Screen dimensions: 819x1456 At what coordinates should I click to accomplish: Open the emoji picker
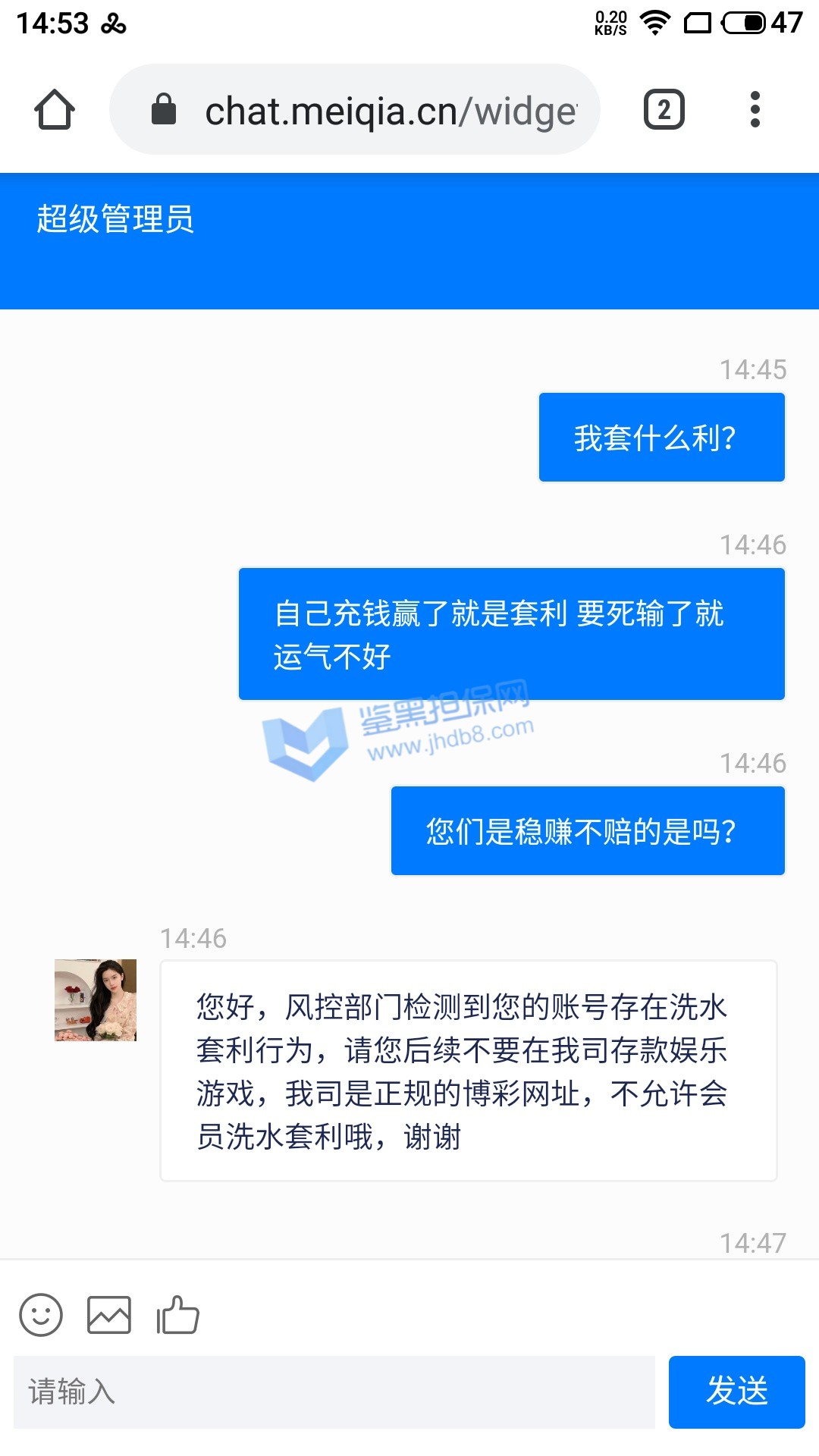pyautogui.click(x=41, y=1315)
